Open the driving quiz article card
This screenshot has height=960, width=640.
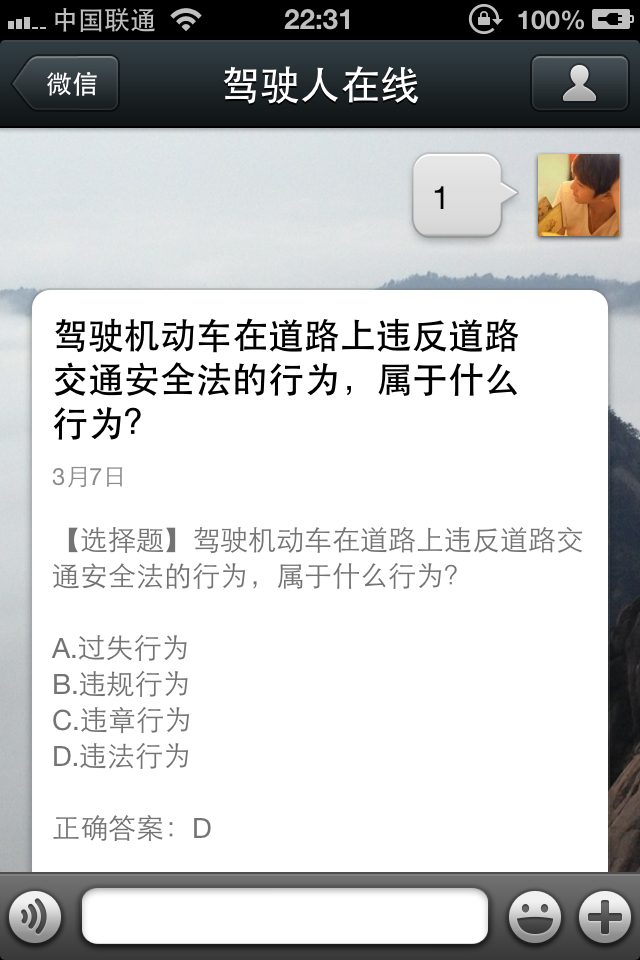(x=320, y=580)
